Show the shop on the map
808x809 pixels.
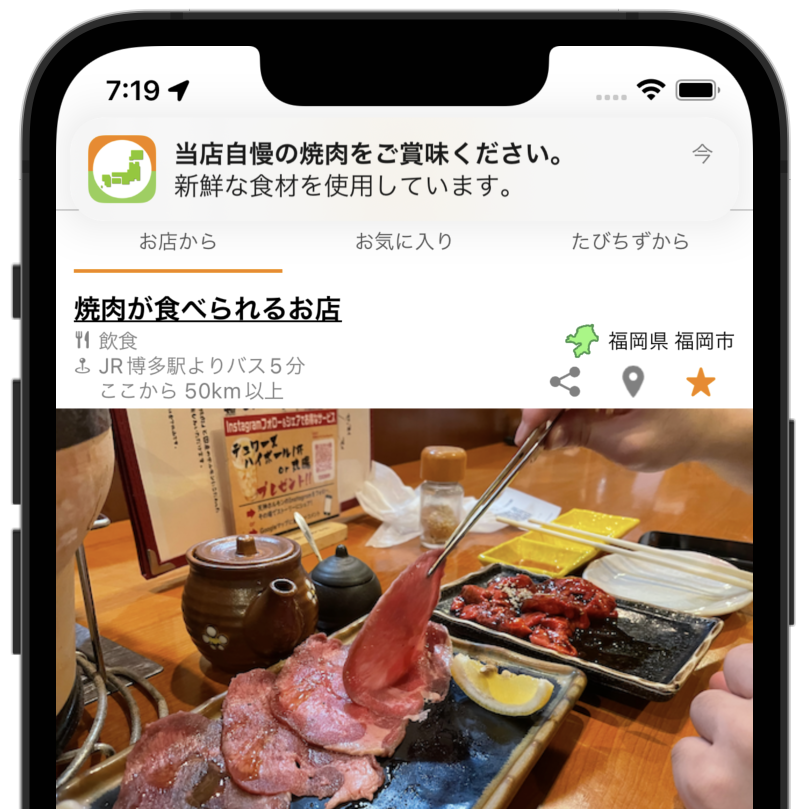point(633,382)
